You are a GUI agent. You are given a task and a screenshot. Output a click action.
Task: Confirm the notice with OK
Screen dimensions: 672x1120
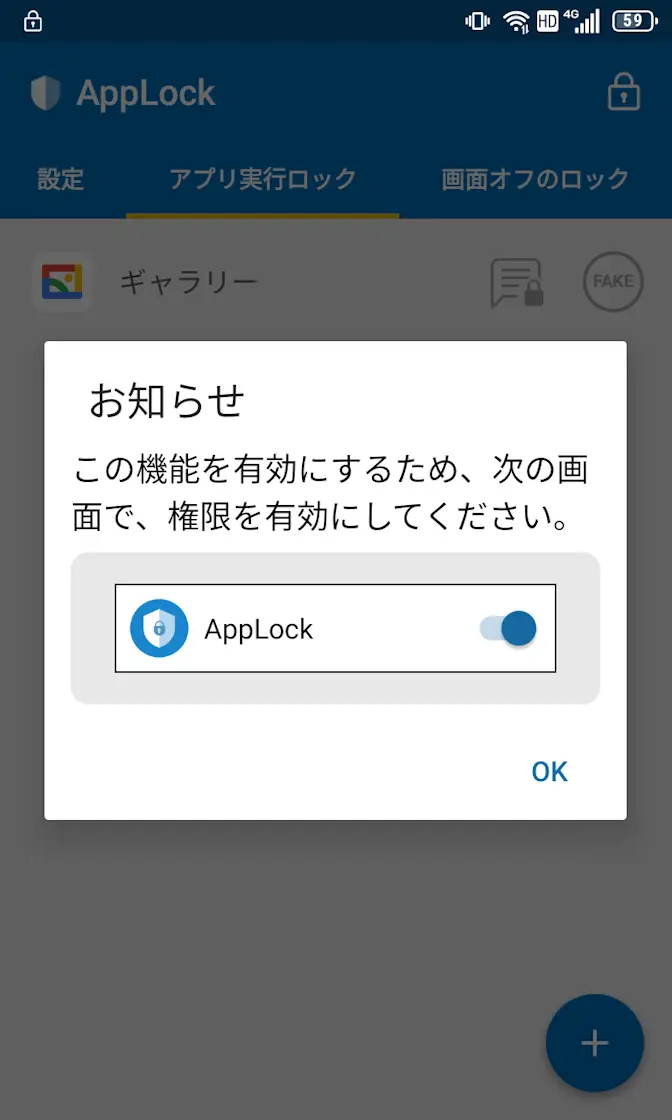pos(549,772)
